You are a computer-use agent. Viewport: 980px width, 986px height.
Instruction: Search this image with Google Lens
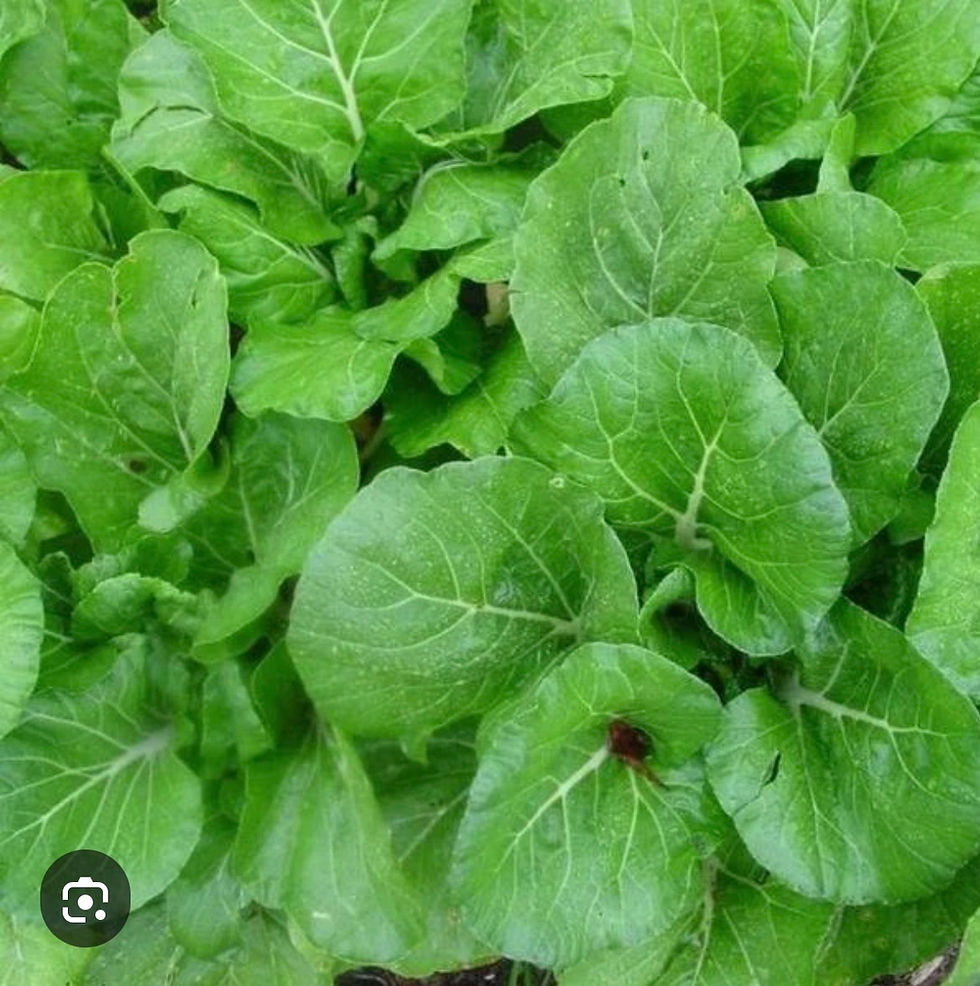click(x=85, y=898)
